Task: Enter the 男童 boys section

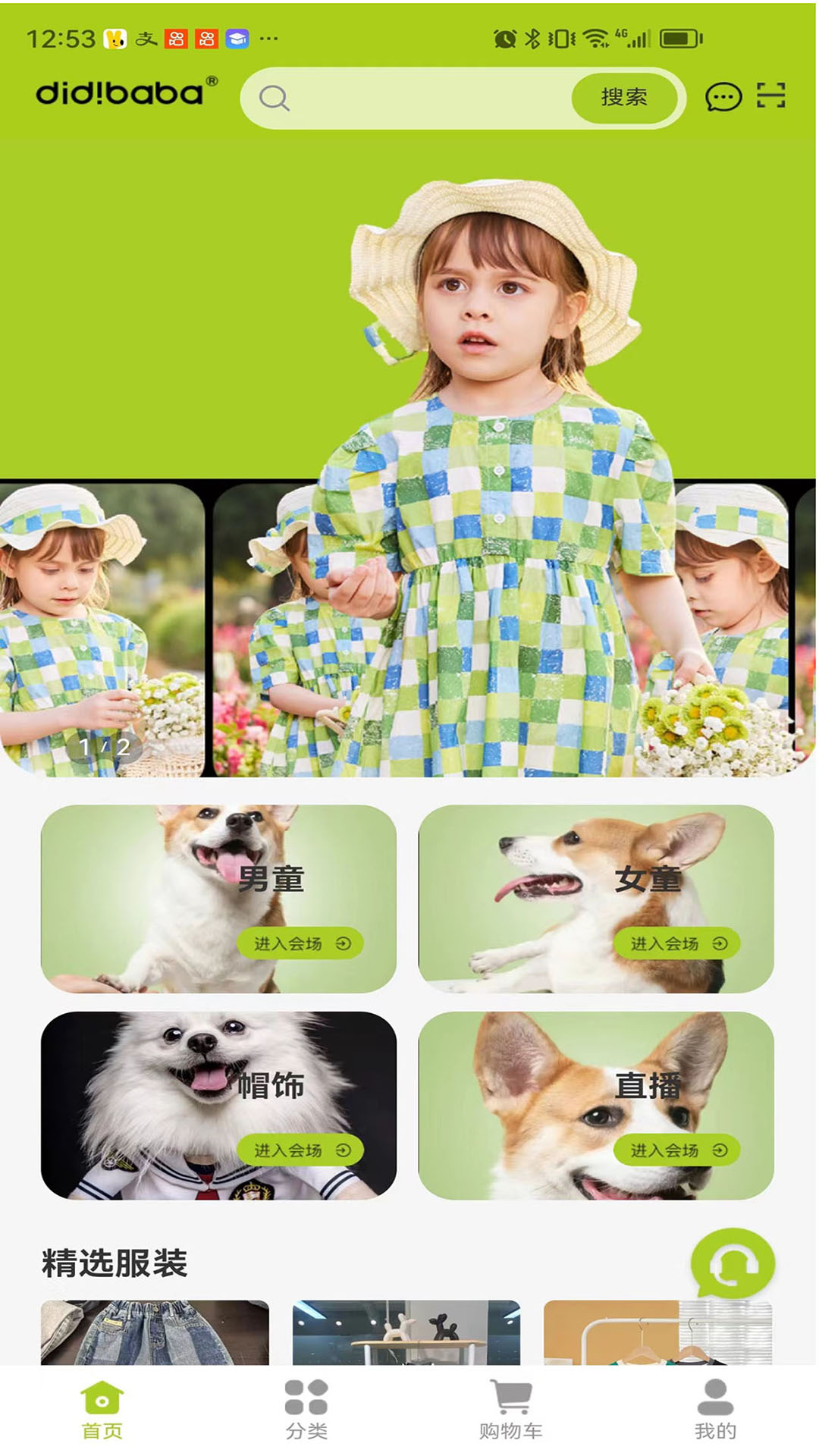Action: (x=300, y=943)
